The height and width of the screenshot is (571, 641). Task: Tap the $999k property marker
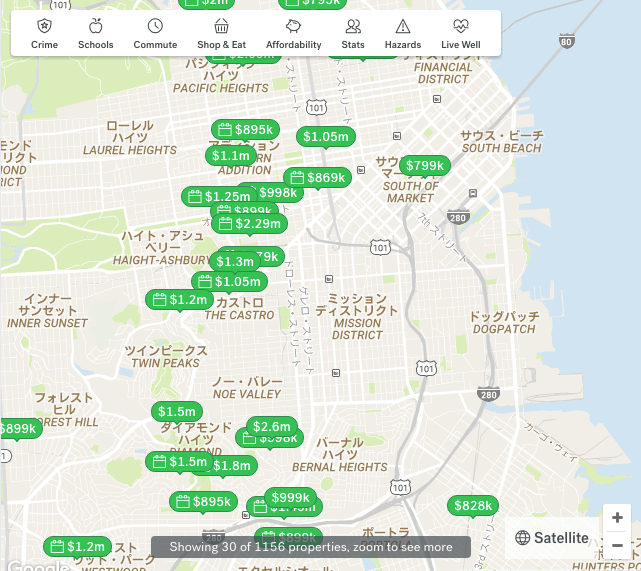click(x=291, y=497)
